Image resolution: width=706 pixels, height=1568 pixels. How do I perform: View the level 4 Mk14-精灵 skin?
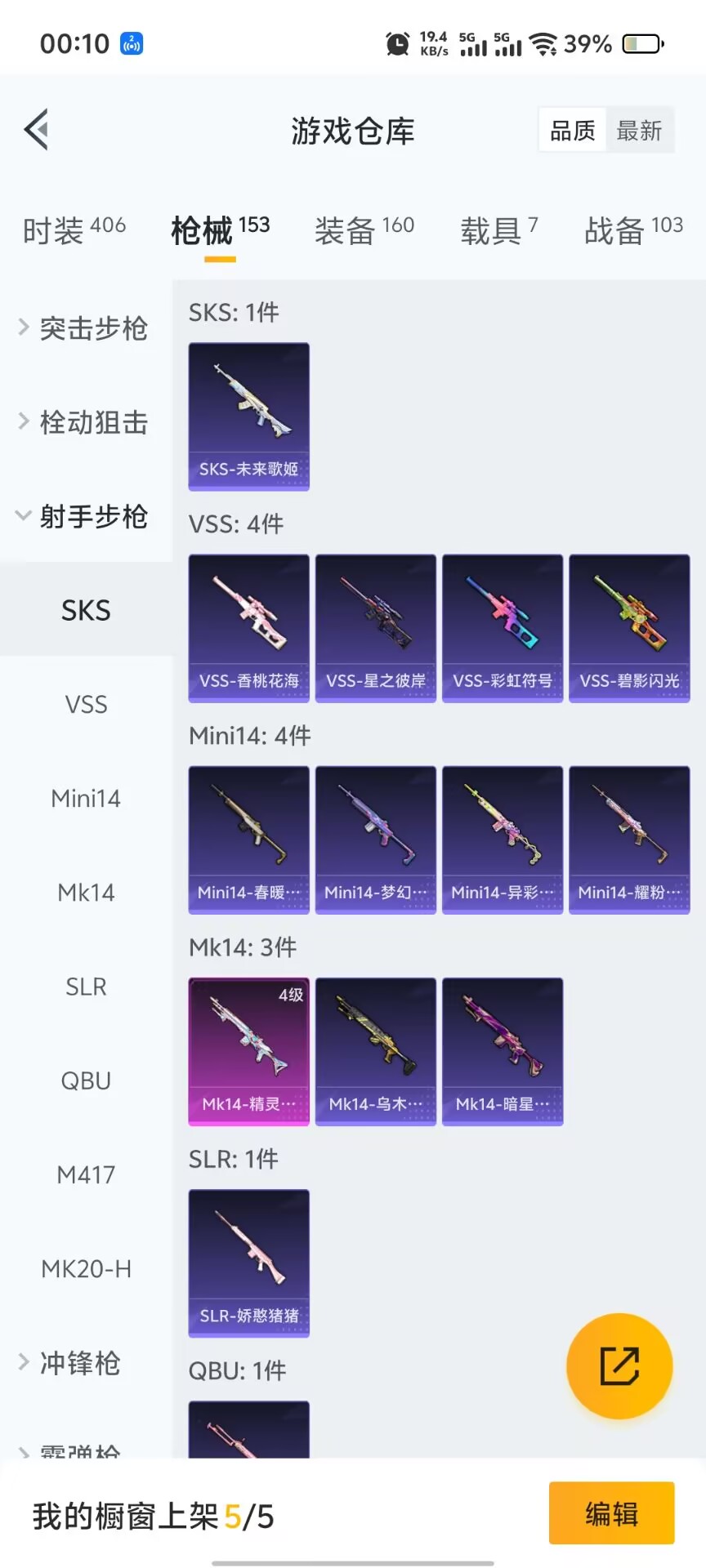[x=248, y=1050]
